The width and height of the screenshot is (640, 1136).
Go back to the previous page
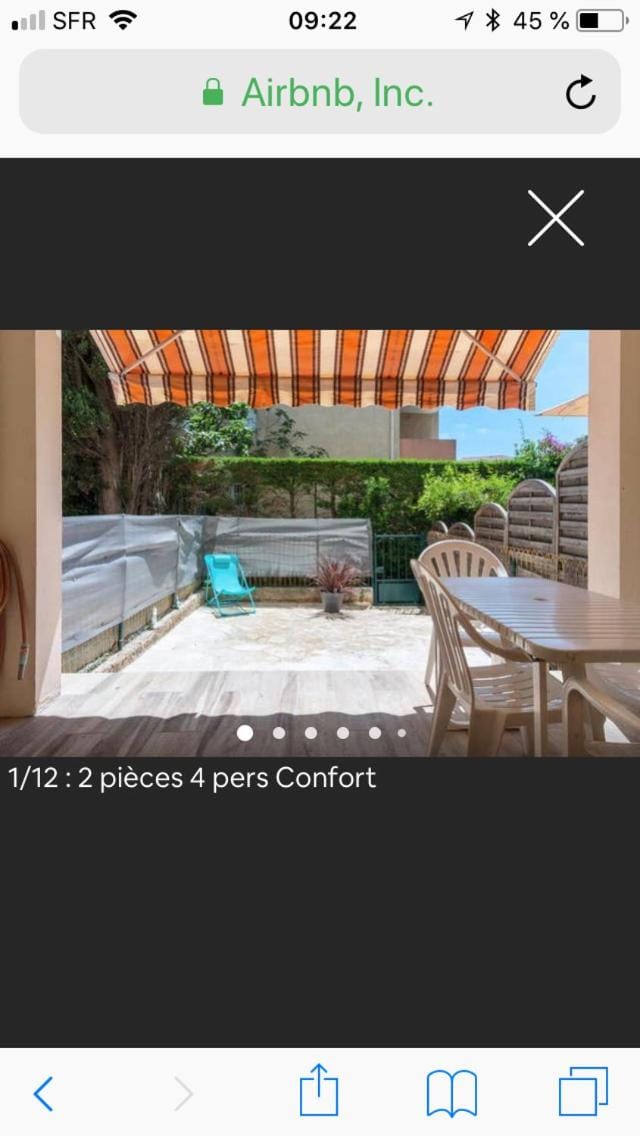click(x=43, y=1093)
